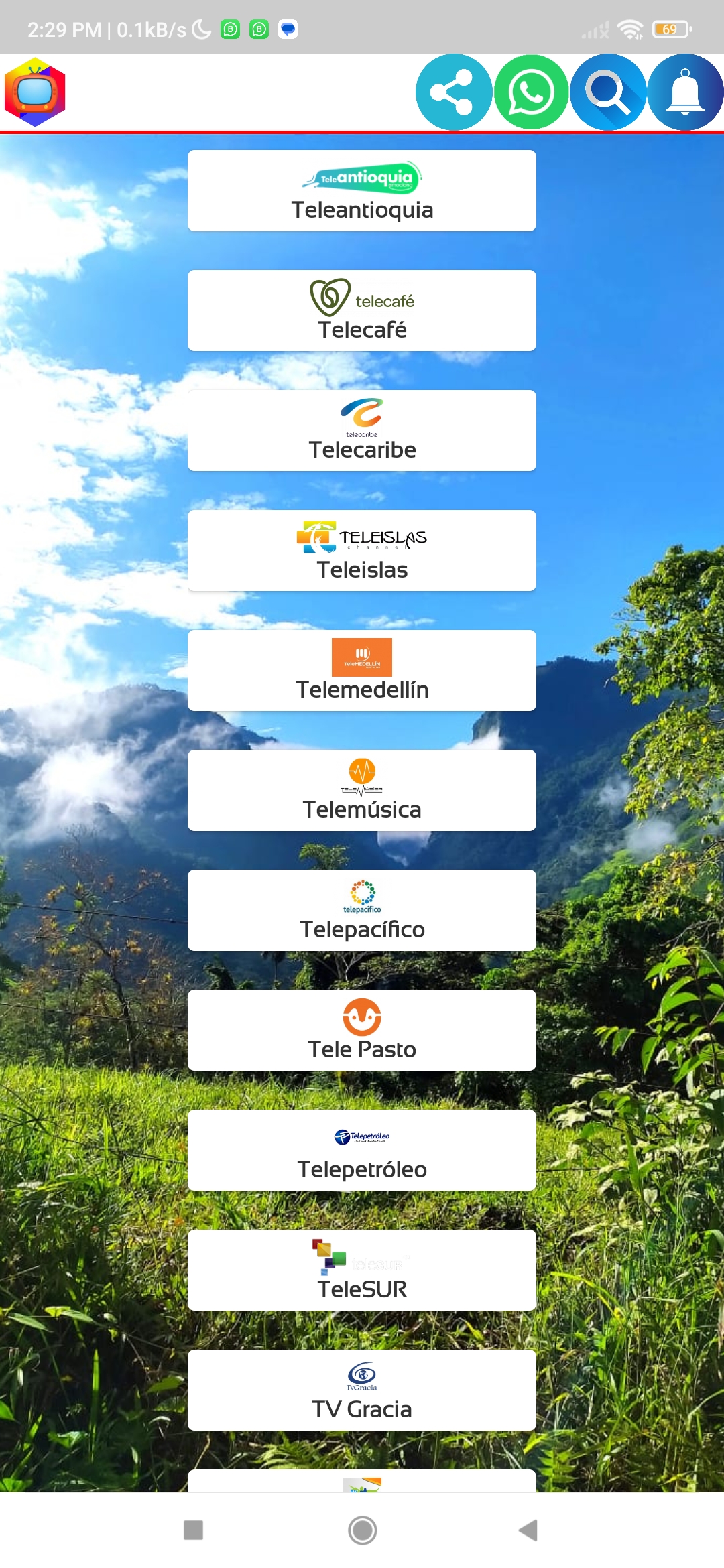Open the Telepacífico channel
The width and height of the screenshot is (724, 1568).
[362, 911]
